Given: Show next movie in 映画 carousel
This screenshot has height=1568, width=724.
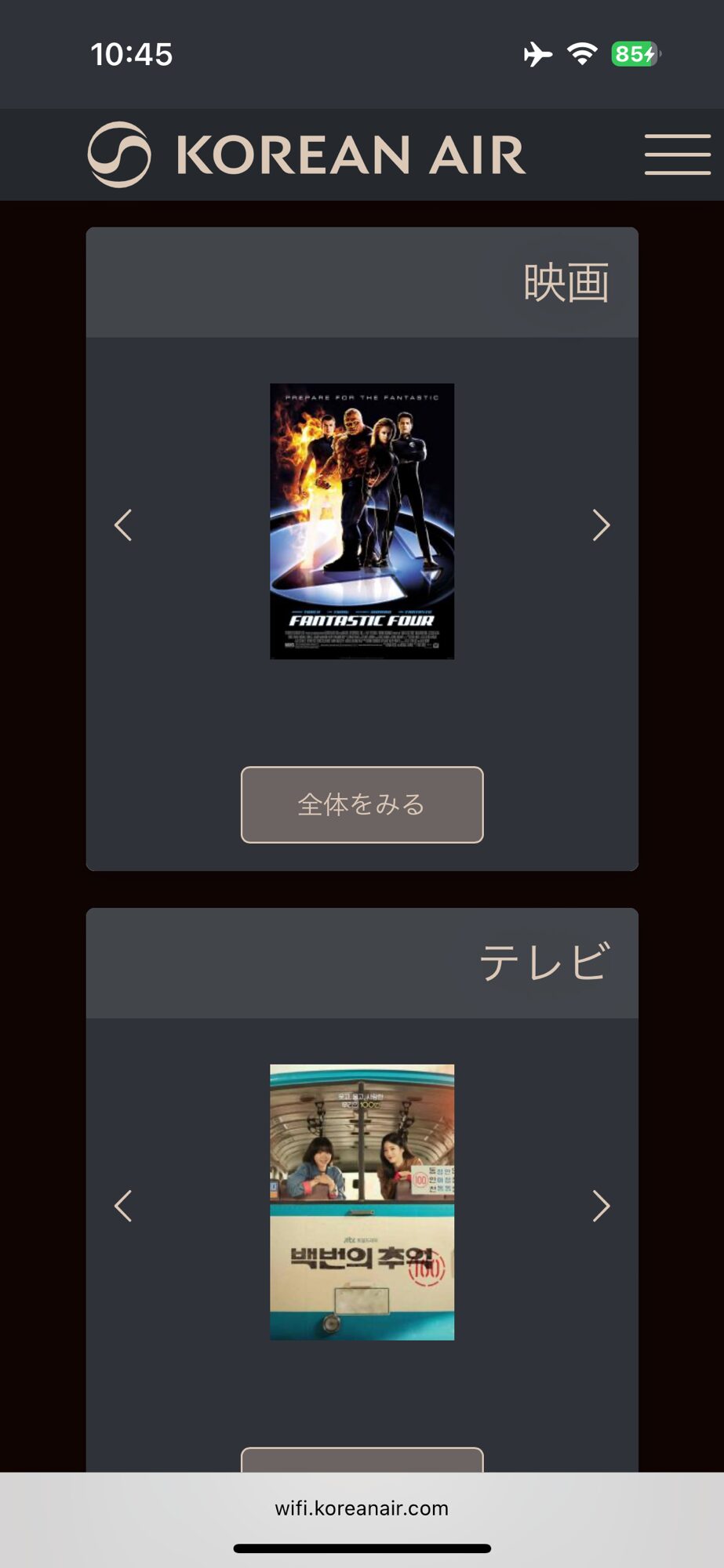Looking at the screenshot, I should coord(601,525).
